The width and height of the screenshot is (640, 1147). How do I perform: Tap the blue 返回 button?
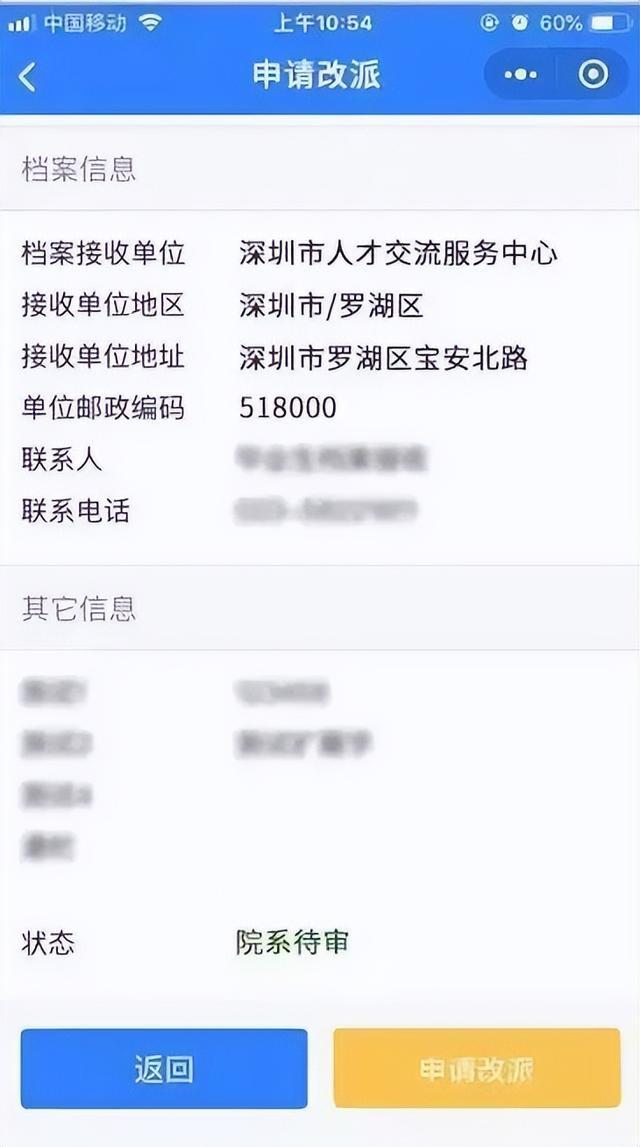164,1069
